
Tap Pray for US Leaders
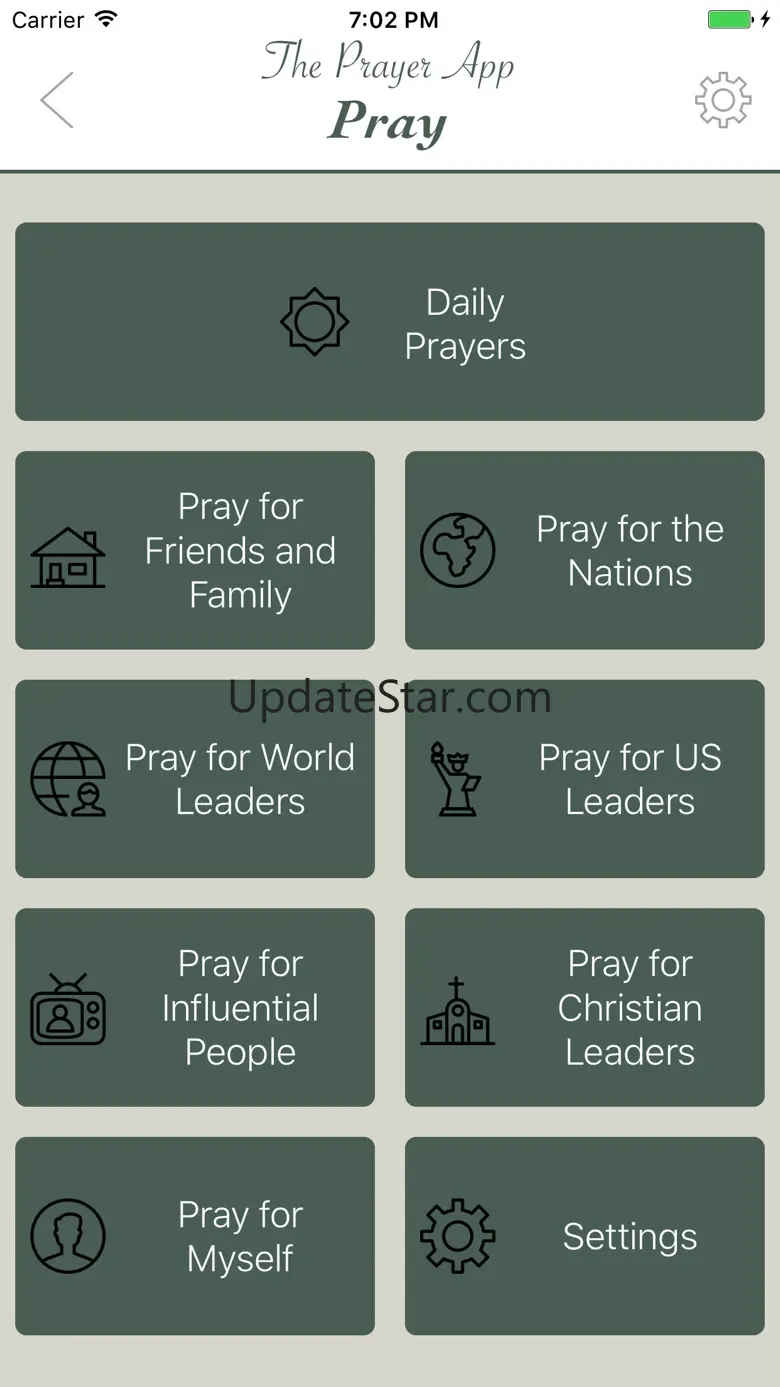pos(584,779)
